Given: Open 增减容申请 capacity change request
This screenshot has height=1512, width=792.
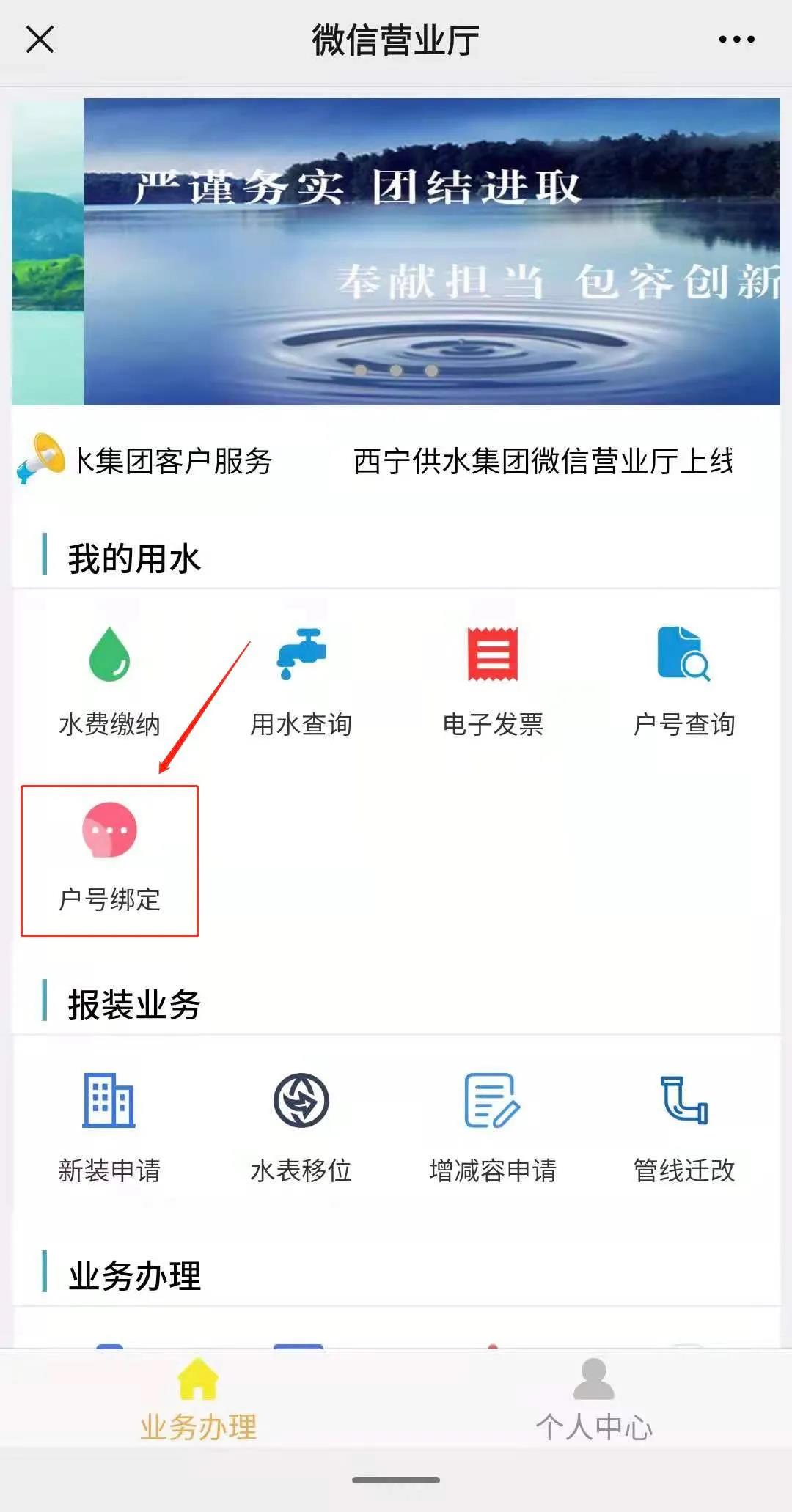Looking at the screenshot, I should 493,1126.
